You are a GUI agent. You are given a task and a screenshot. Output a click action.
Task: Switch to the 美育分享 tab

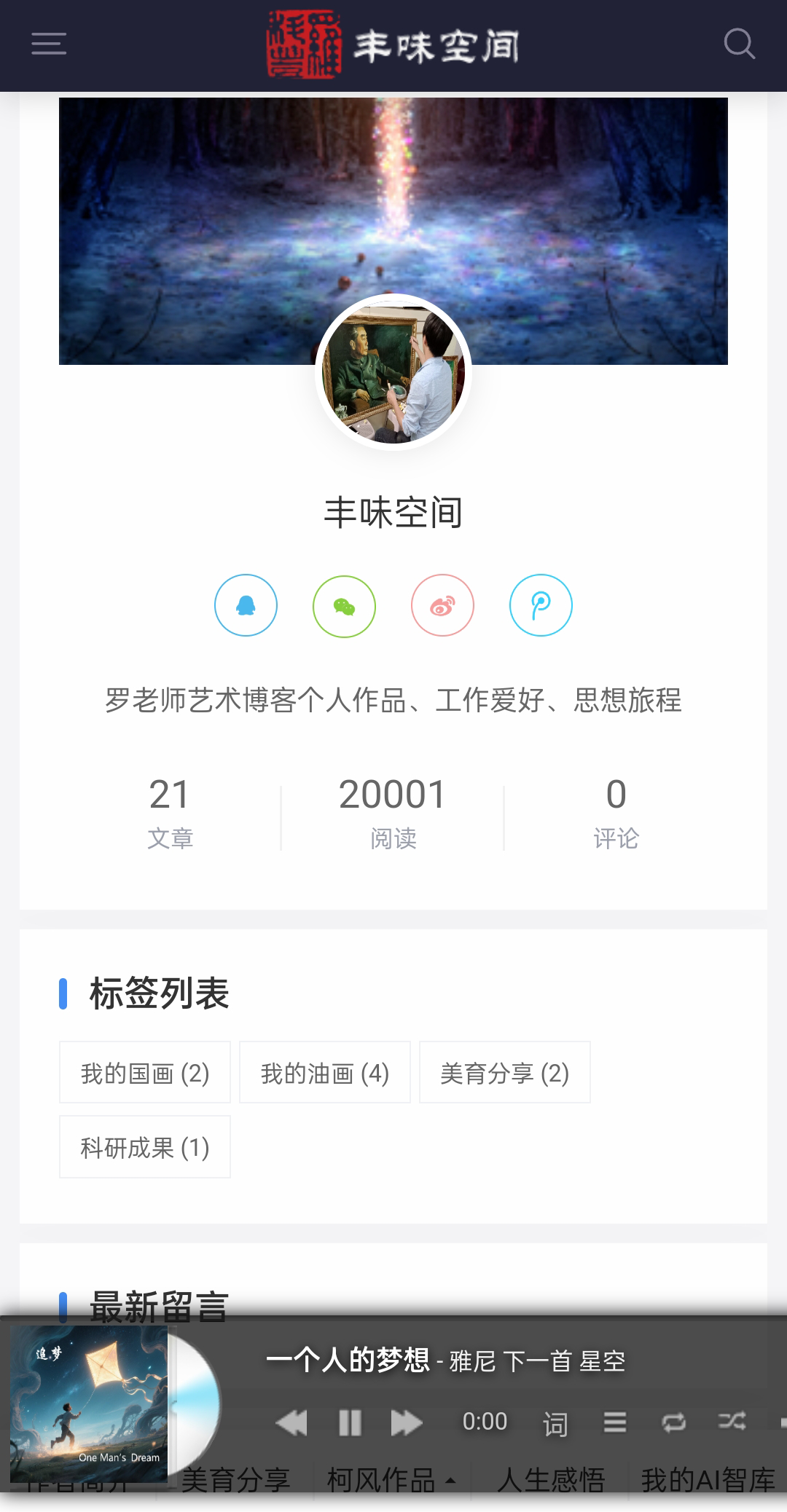tap(236, 1480)
